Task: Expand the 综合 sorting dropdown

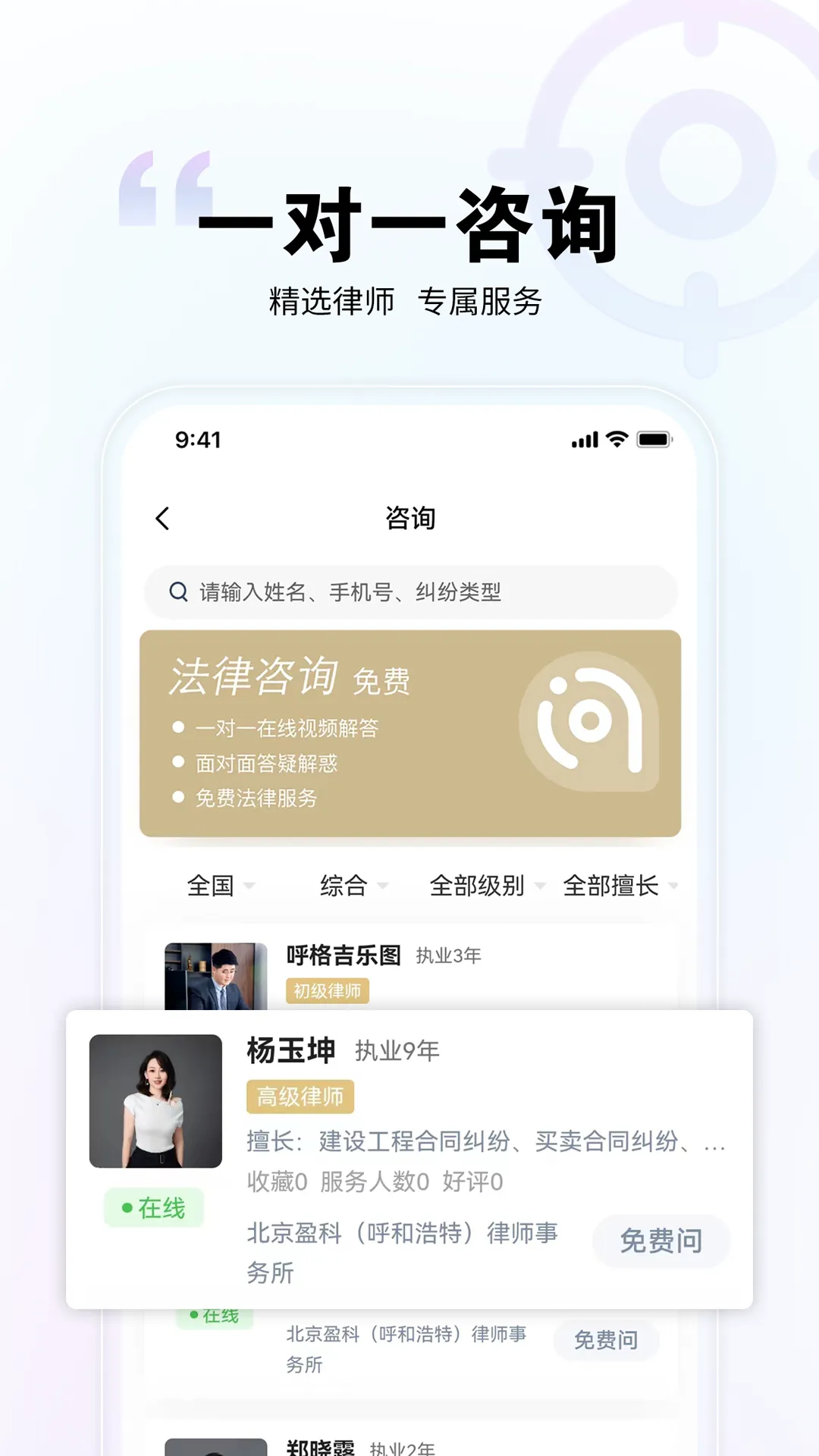Action: point(353,885)
